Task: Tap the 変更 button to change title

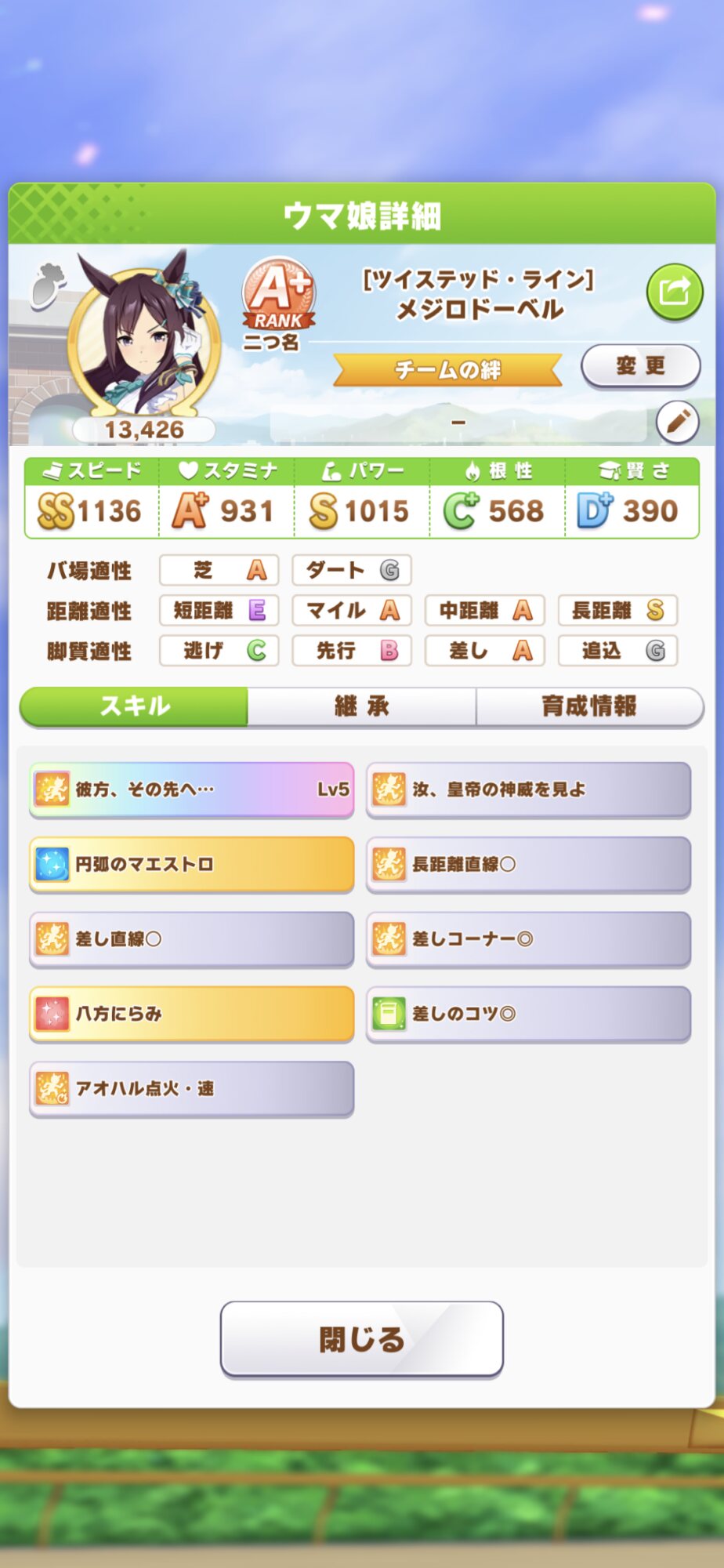Action: 640,366
